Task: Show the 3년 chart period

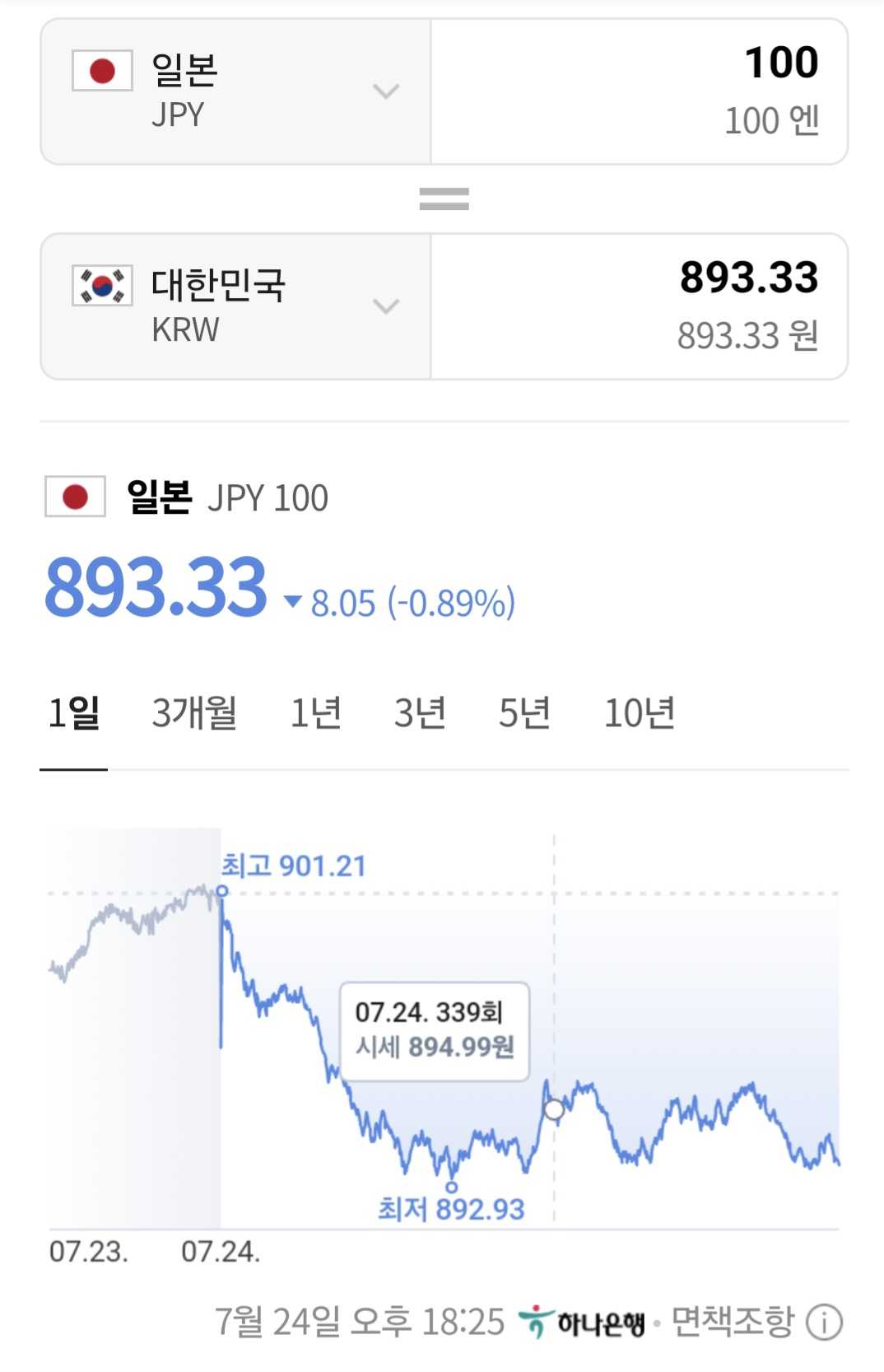Action: pos(420,713)
